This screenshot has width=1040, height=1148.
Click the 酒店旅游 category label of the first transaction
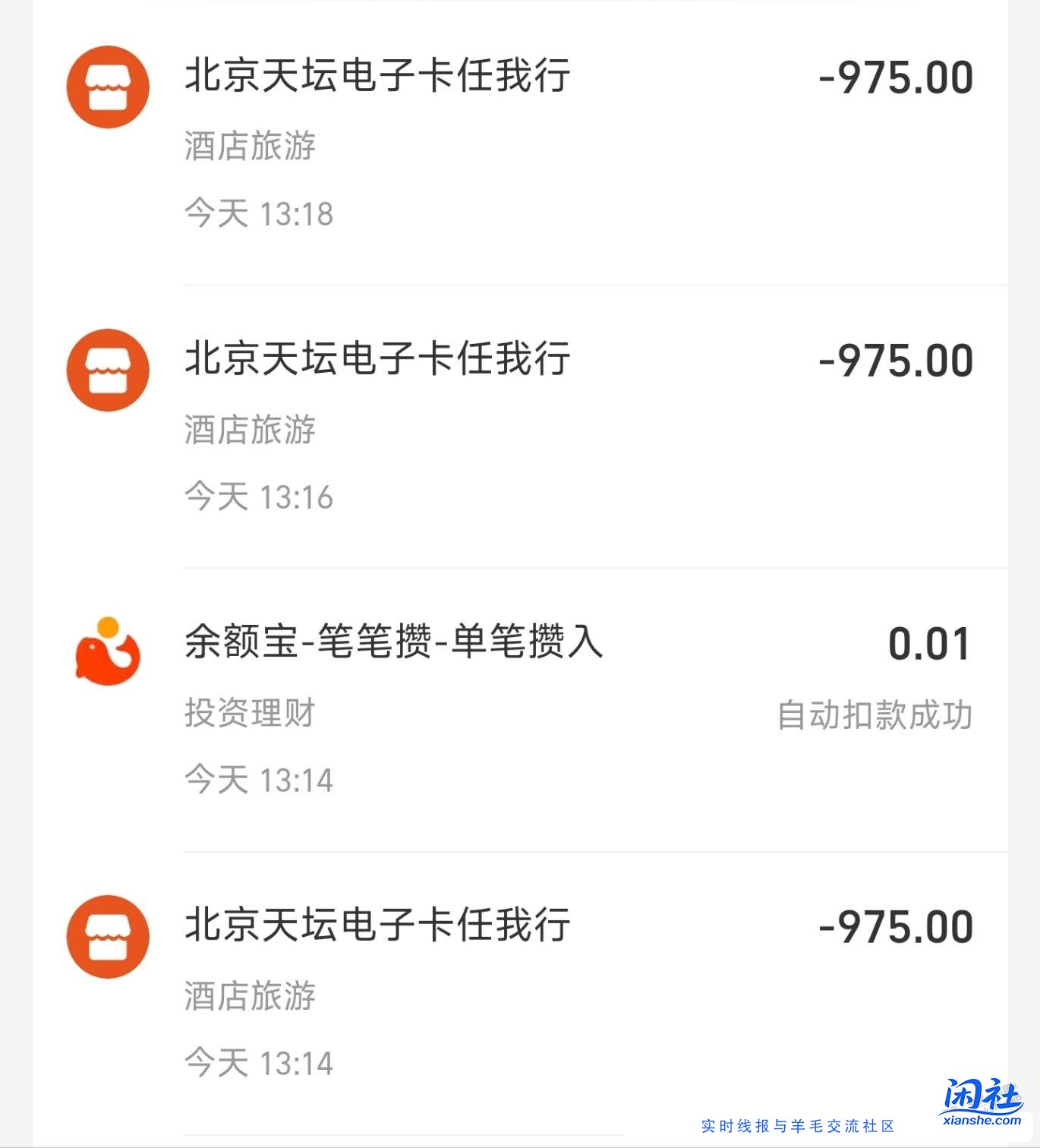251,147
